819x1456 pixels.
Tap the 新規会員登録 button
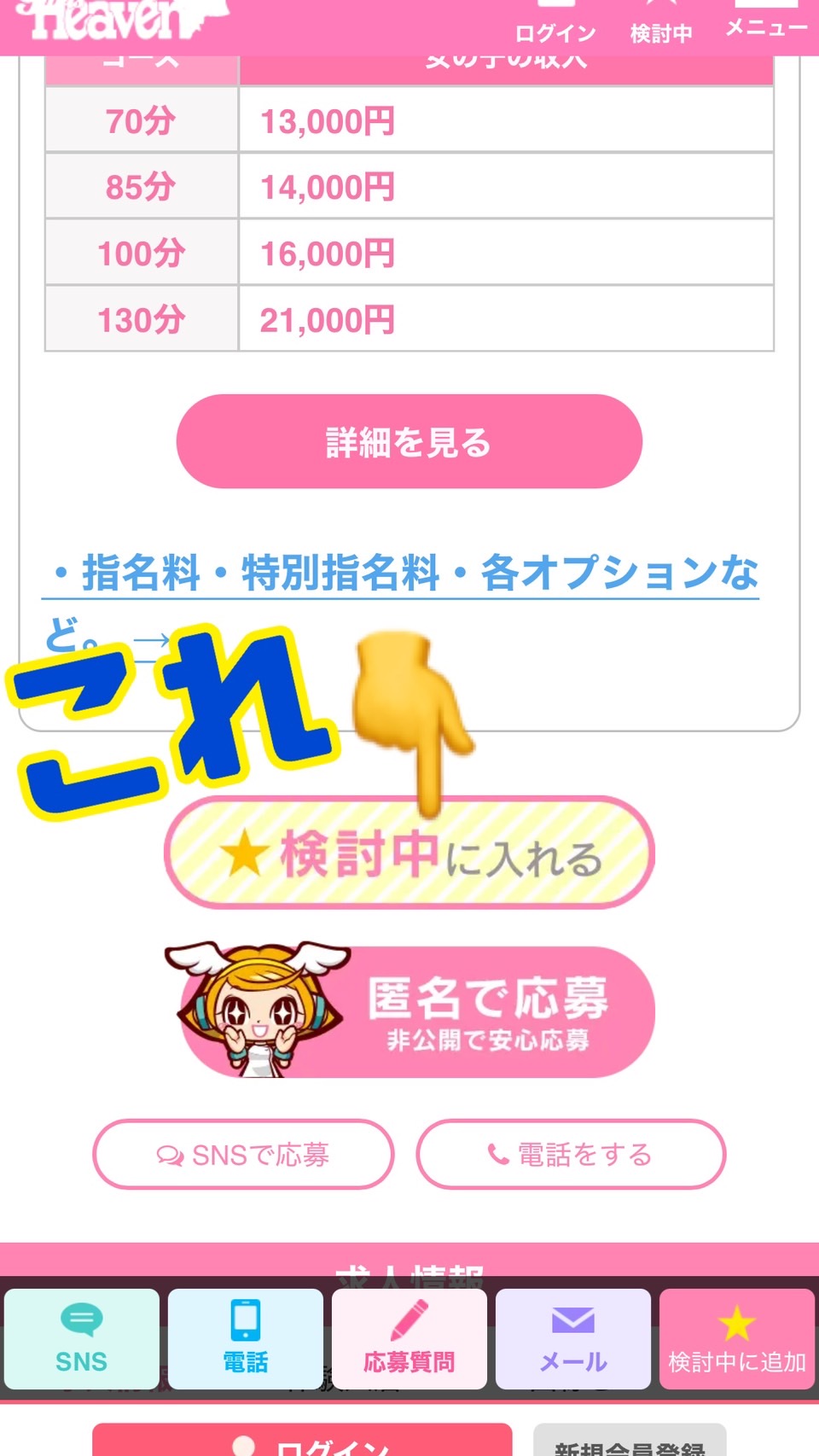tap(630, 1444)
